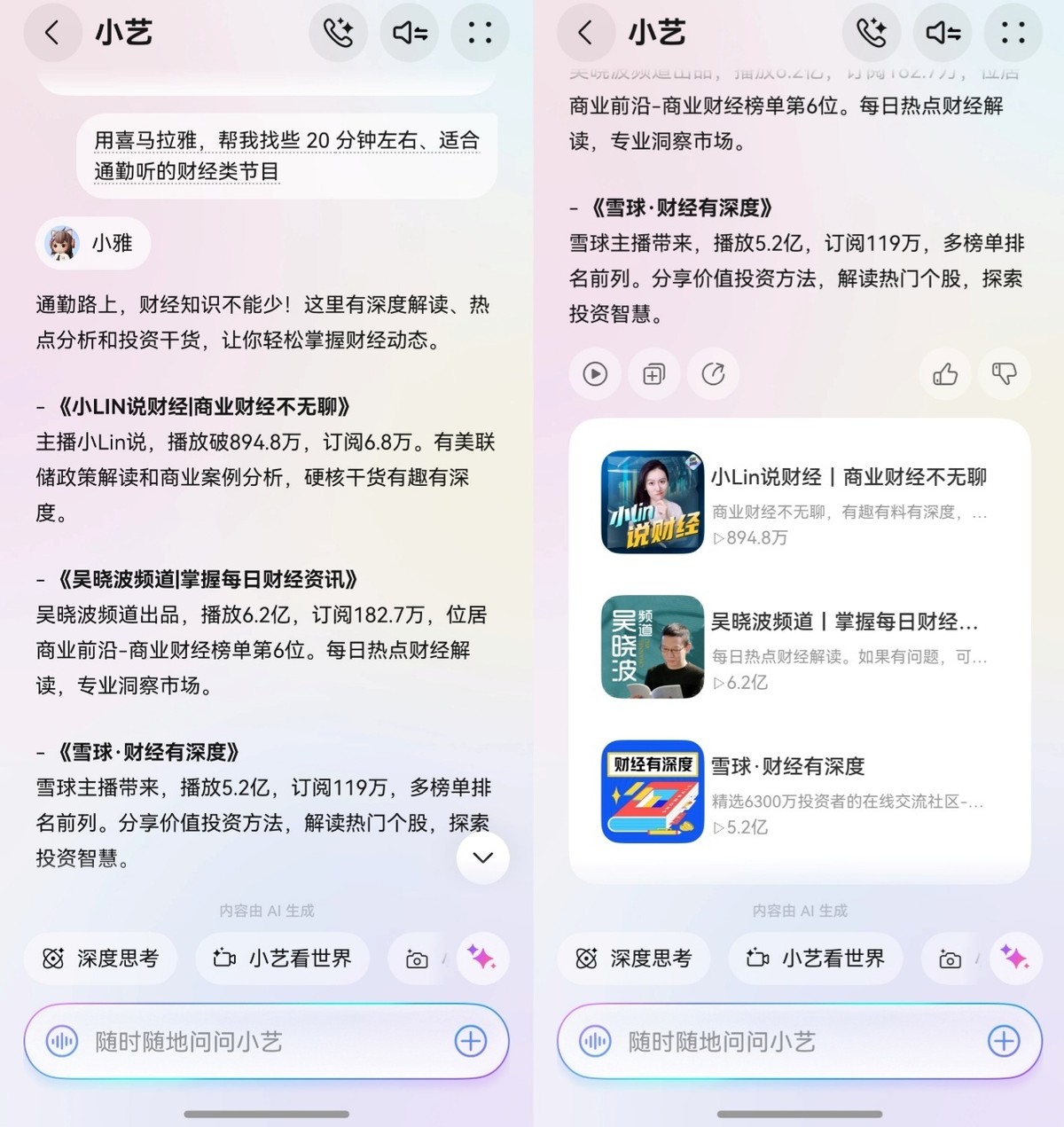1064x1127 pixels.
Task: Play the answer aloud
Action: 595,374
